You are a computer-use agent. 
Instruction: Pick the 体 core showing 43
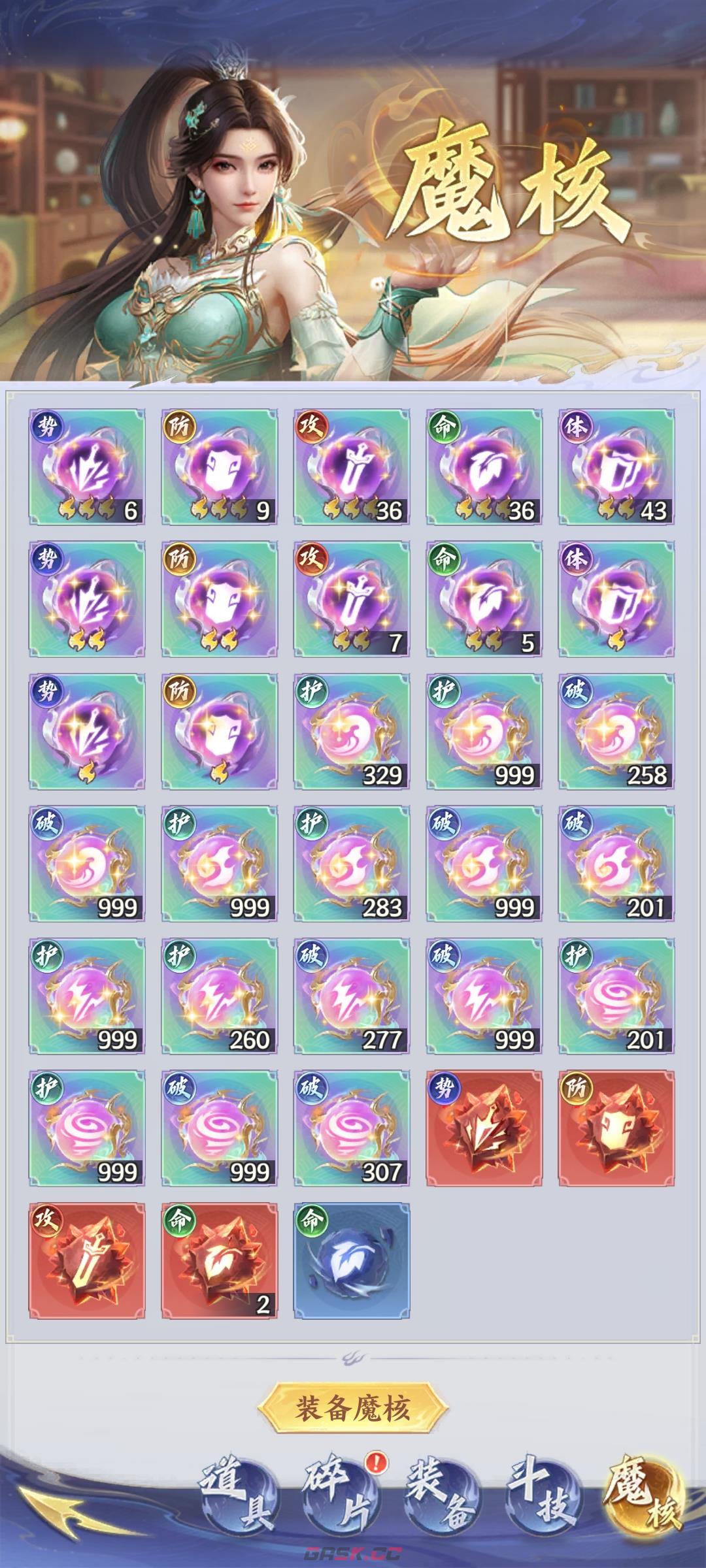click(x=616, y=467)
